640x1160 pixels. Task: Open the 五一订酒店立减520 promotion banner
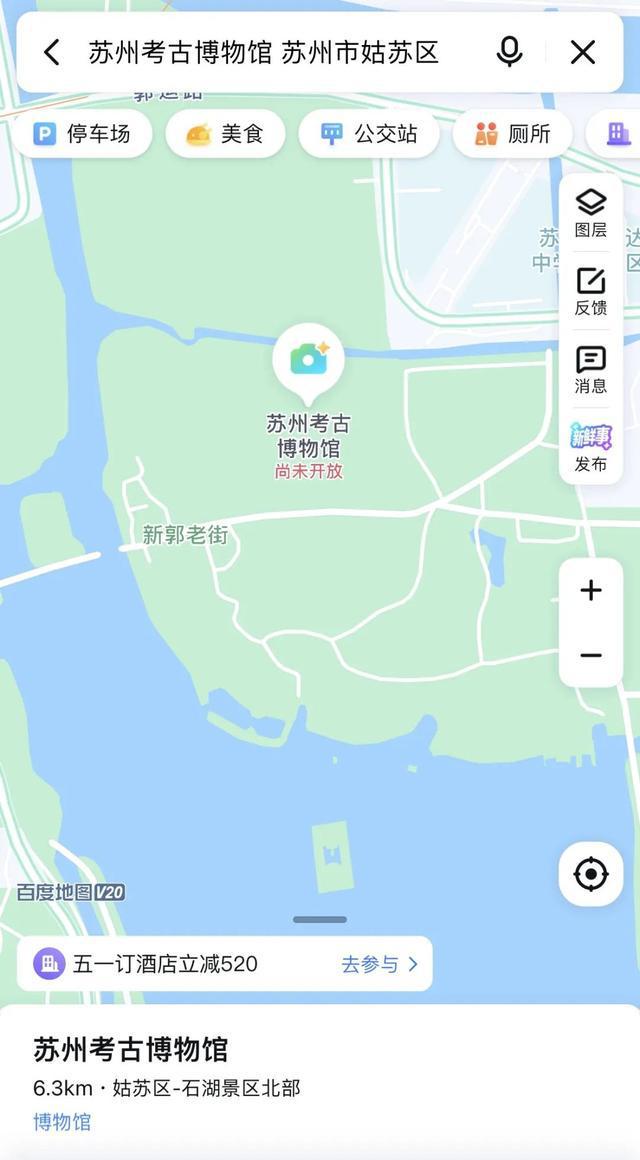click(225, 963)
